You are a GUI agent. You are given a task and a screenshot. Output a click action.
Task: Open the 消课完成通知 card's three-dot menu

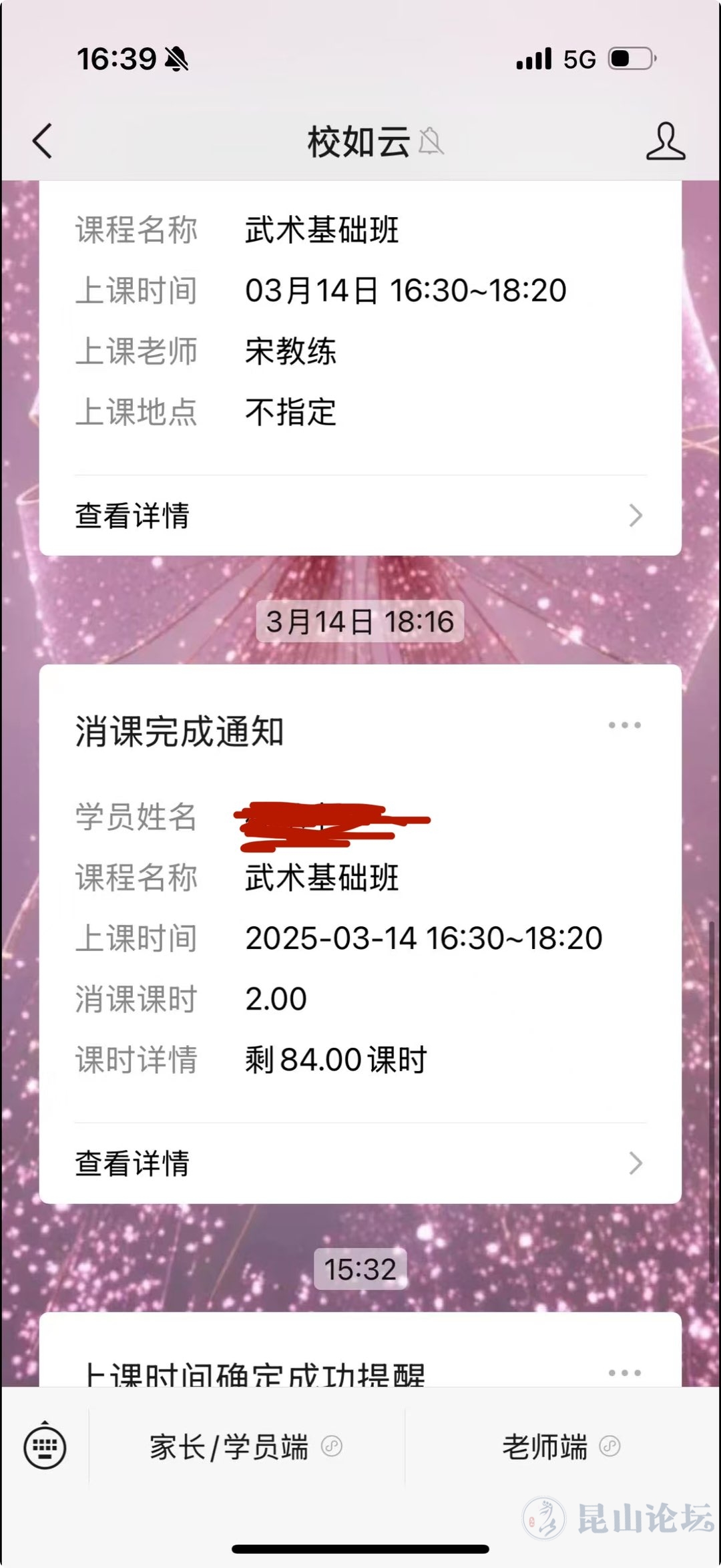[624, 725]
